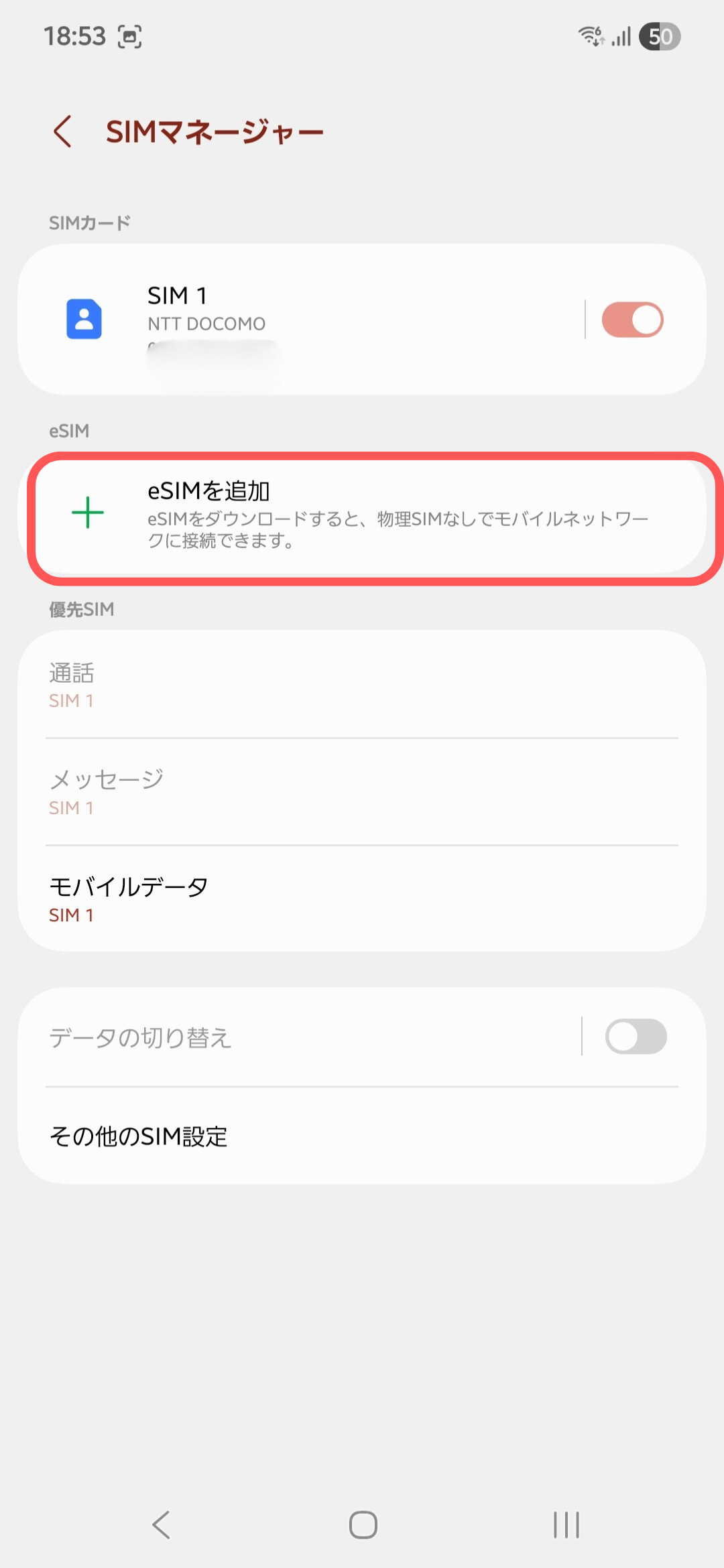Toggle SIM 1 card on or off

coord(633,320)
